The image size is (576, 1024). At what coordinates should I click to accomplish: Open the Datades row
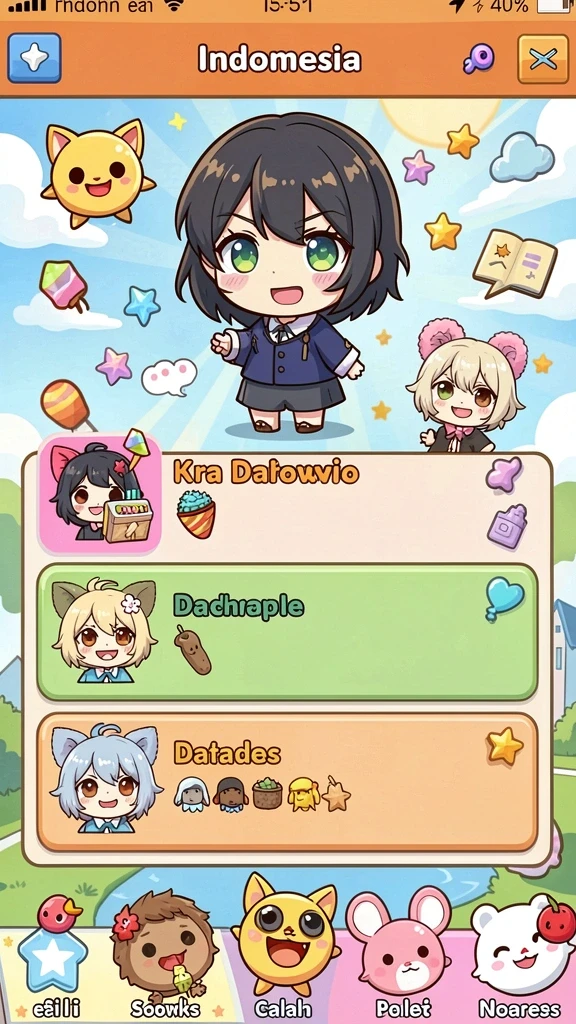(287, 782)
